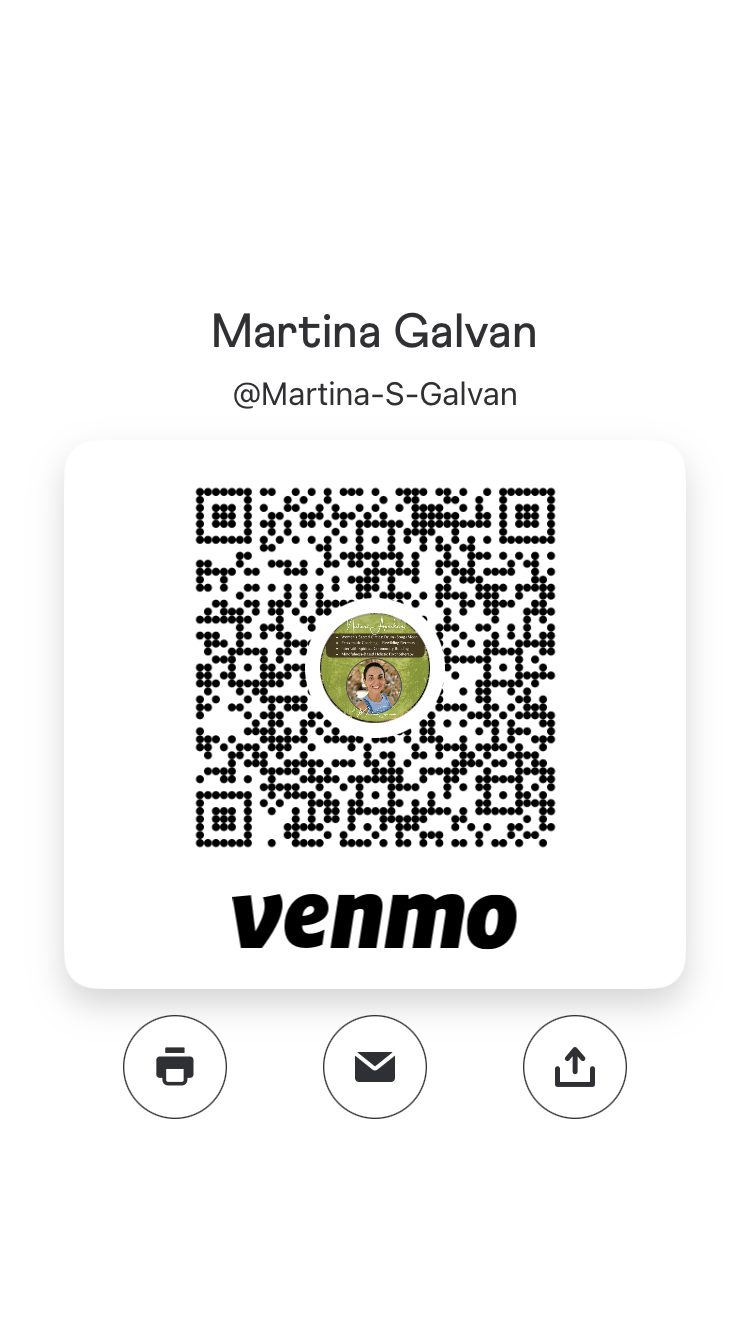Share the Venmo QR code
This screenshot has height=1334, width=750.
click(575, 1067)
